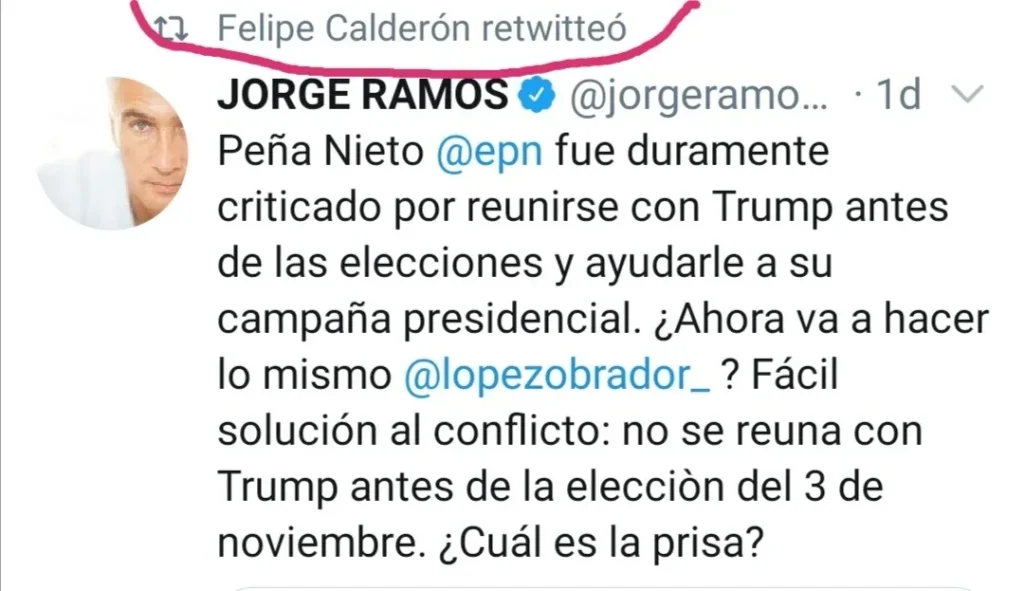Open the @epn mention link

tap(489, 152)
